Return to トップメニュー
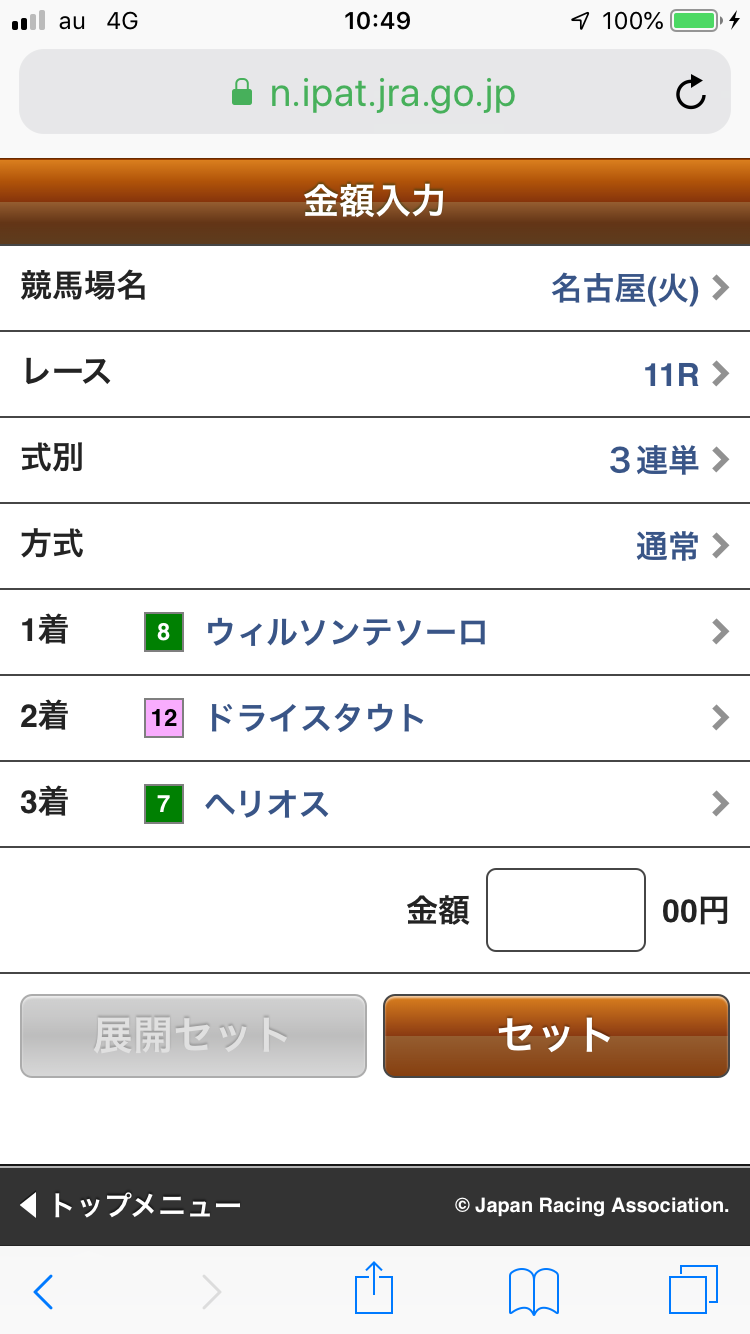750x1334 pixels. pyautogui.click(x=131, y=1205)
